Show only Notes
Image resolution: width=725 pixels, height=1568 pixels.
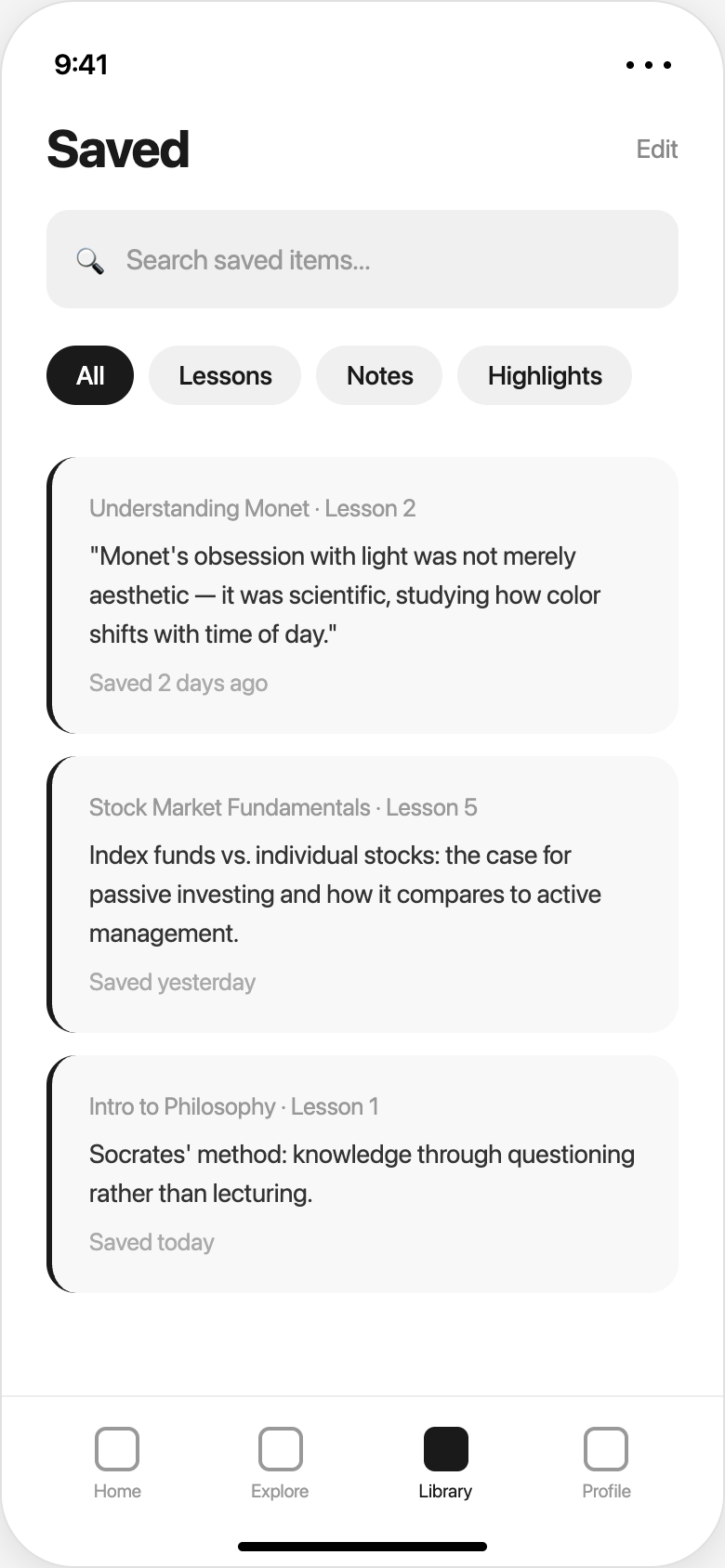click(x=379, y=375)
